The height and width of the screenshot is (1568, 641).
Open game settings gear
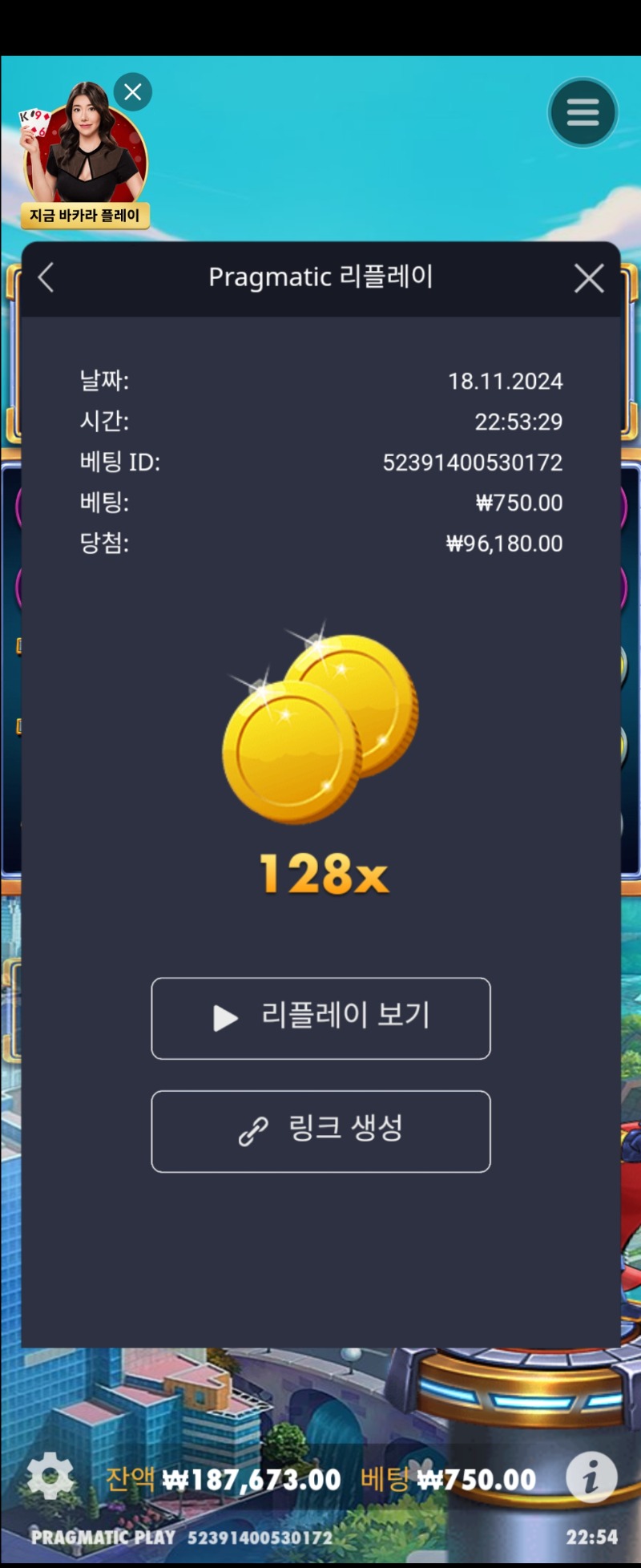pos(50,1477)
